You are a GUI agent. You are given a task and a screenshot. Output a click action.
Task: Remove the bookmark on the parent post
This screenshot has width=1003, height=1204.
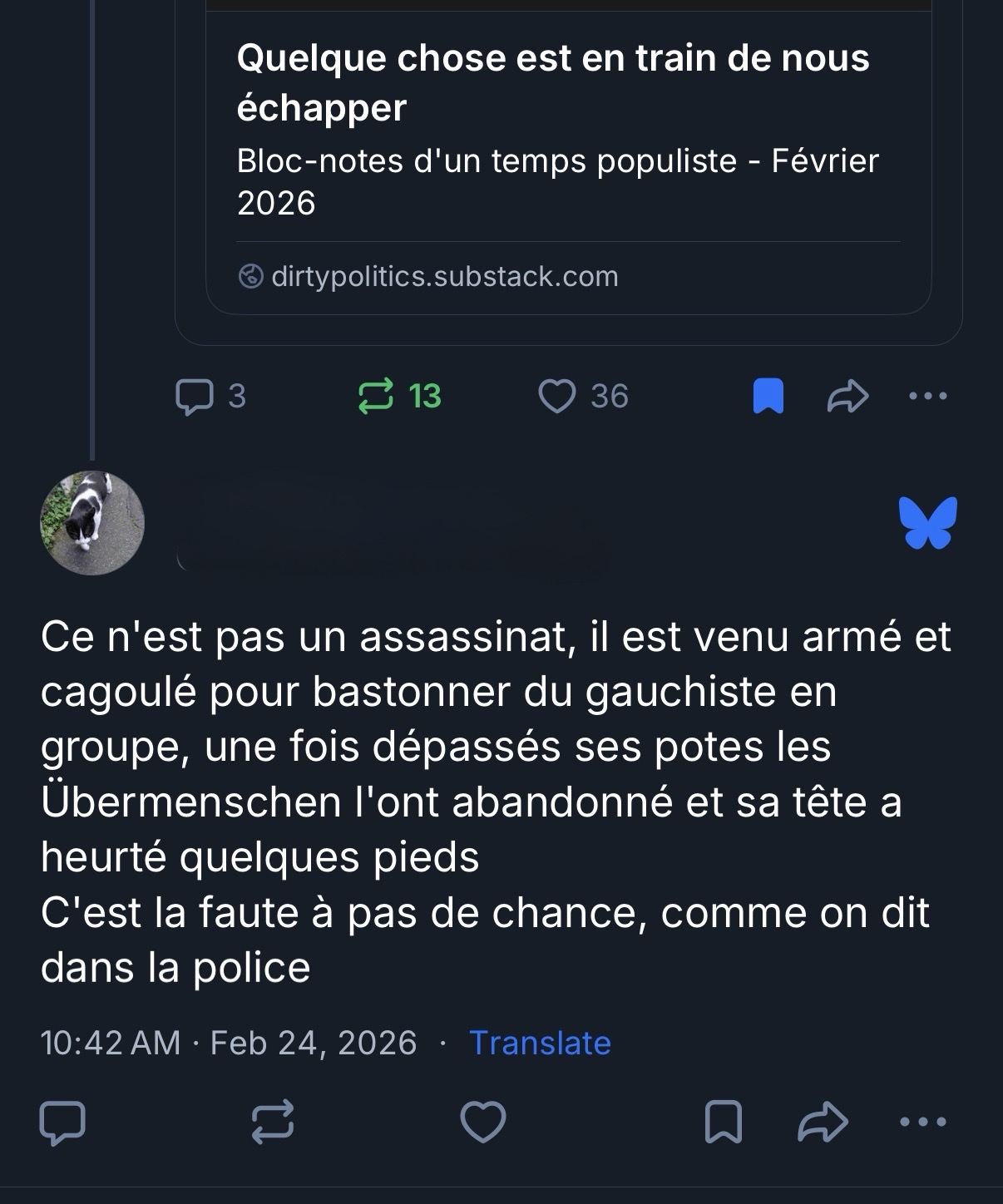point(768,396)
